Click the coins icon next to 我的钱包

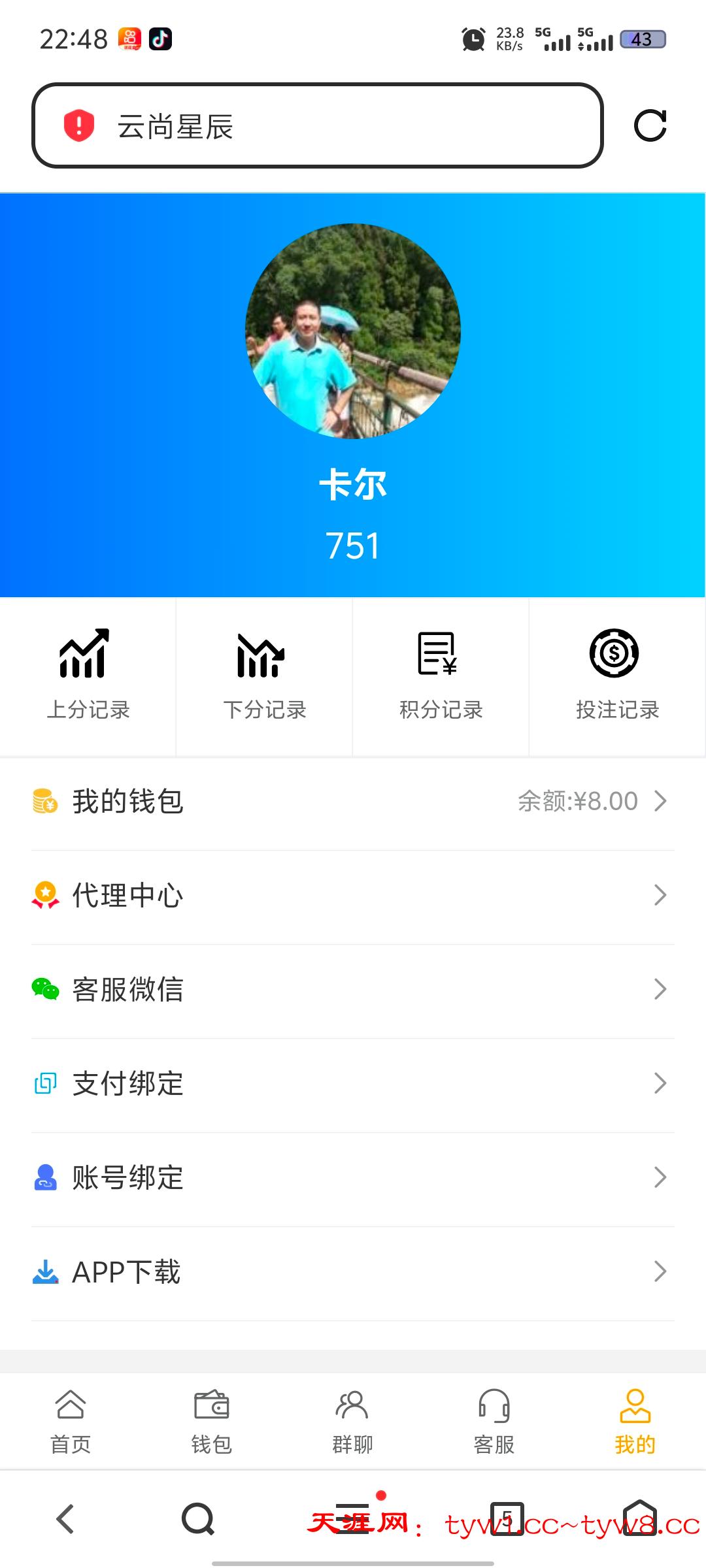pyautogui.click(x=44, y=800)
